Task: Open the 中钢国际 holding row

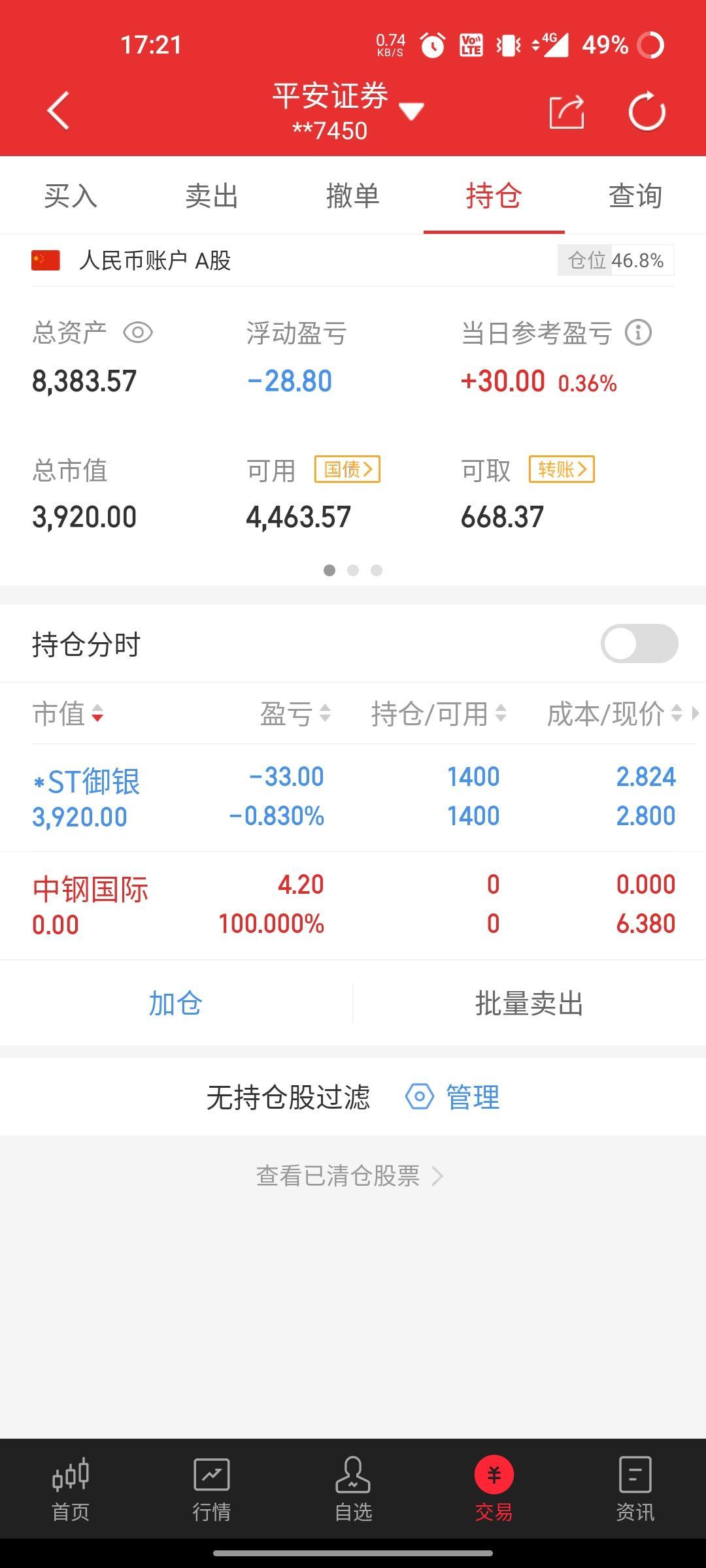Action: coord(353,906)
